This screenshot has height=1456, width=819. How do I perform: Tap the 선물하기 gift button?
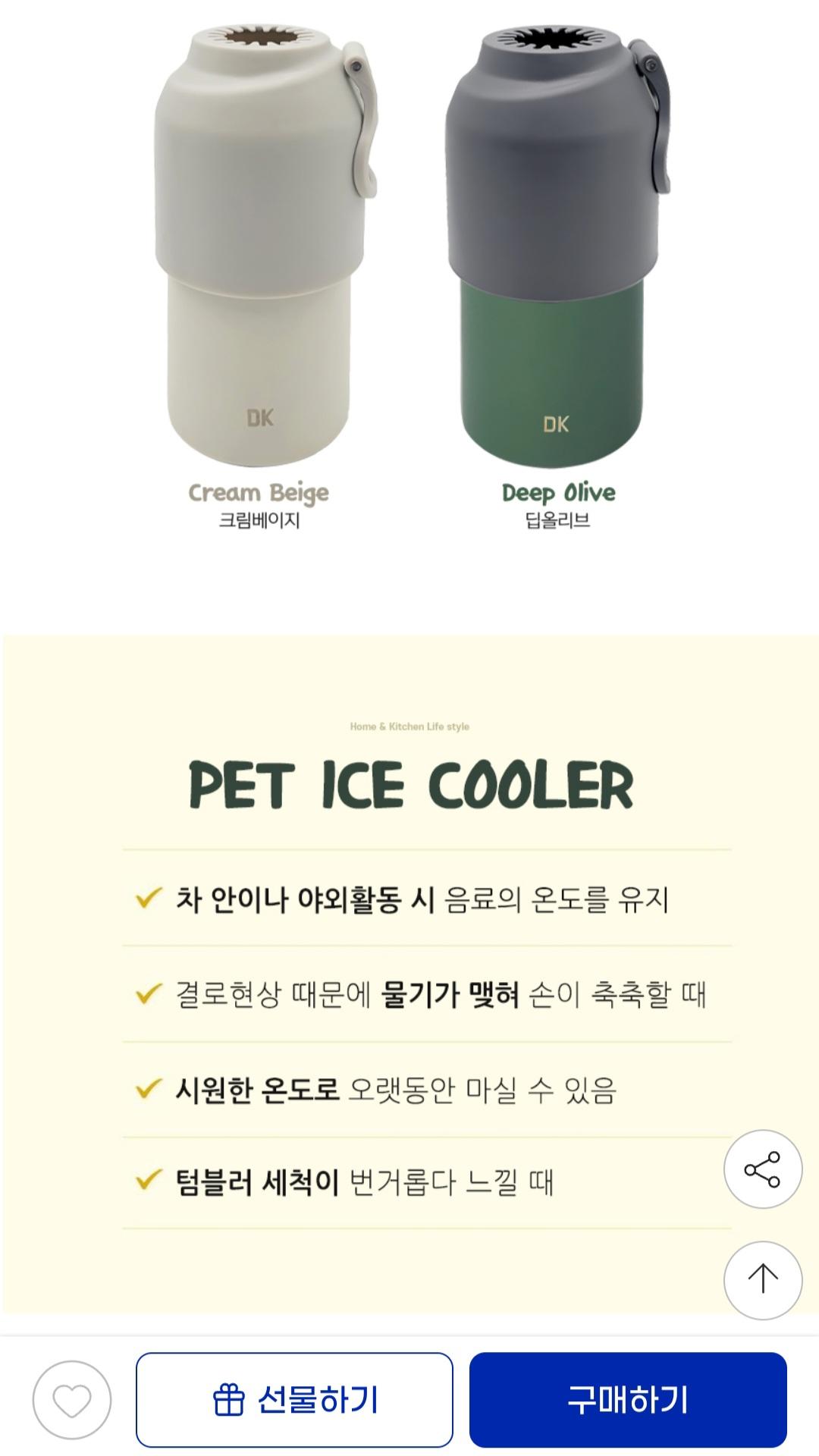294,1400
